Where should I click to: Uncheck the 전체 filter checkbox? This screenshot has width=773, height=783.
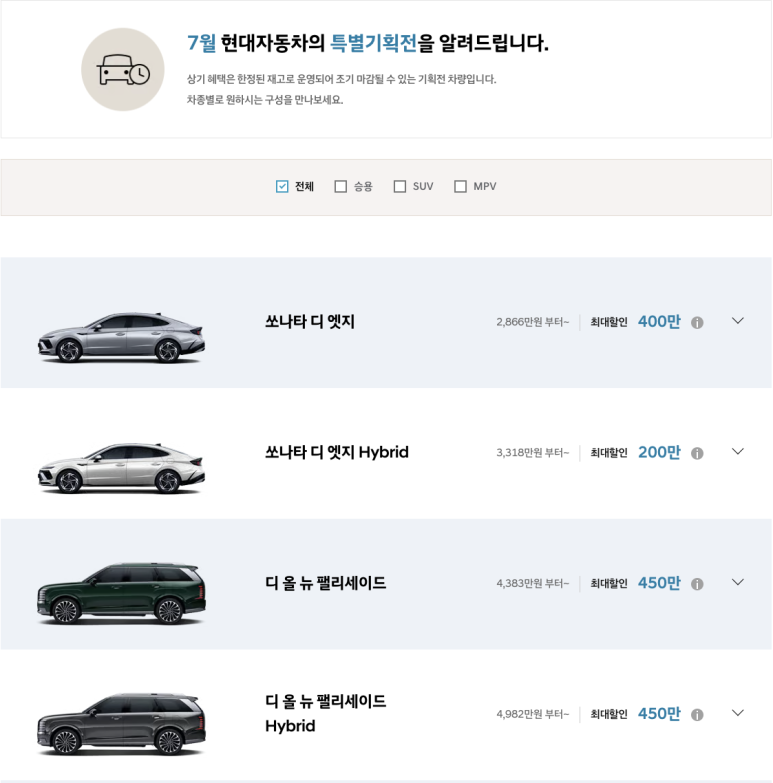[x=282, y=186]
